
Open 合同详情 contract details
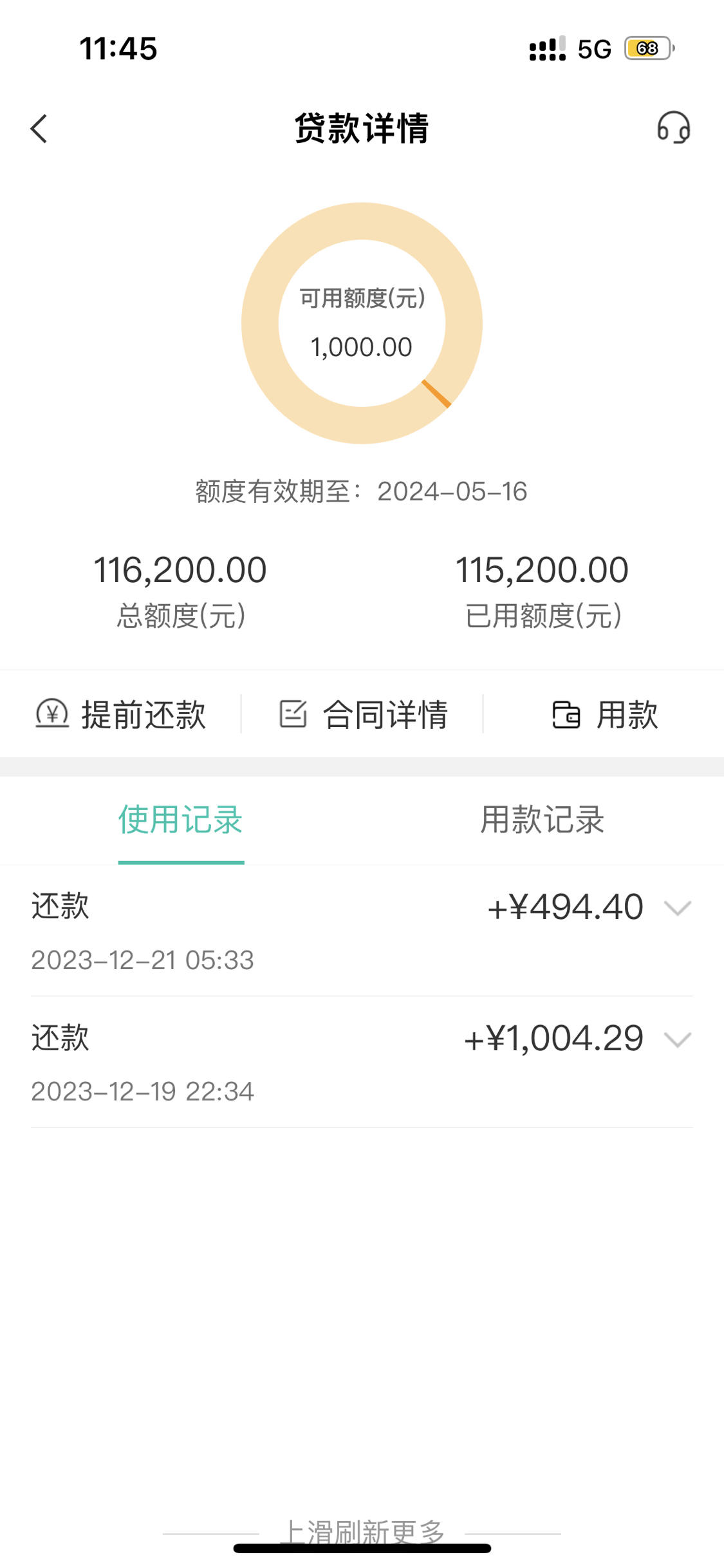(363, 714)
